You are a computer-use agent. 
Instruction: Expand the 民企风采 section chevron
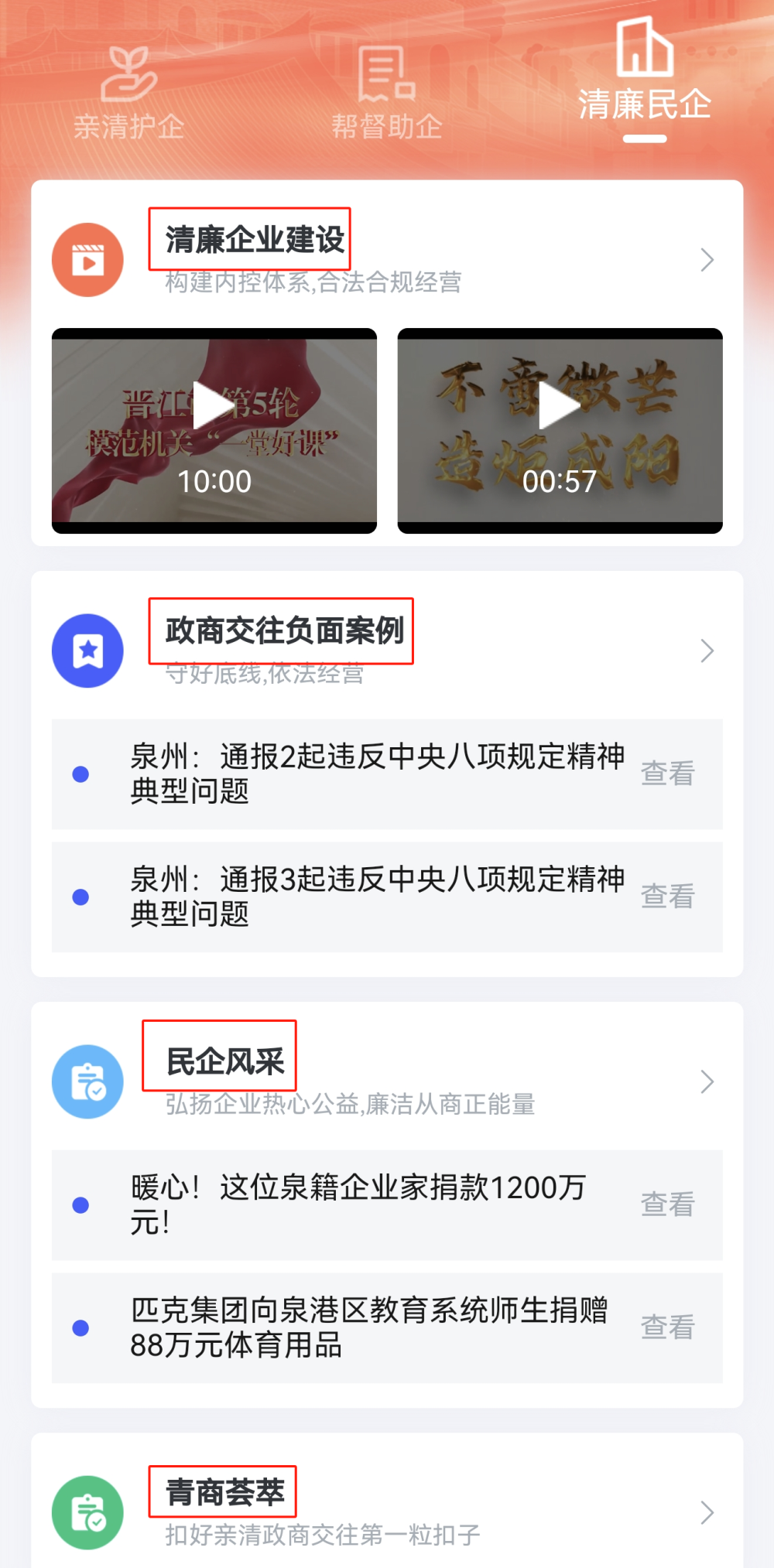[x=707, y=1081]
